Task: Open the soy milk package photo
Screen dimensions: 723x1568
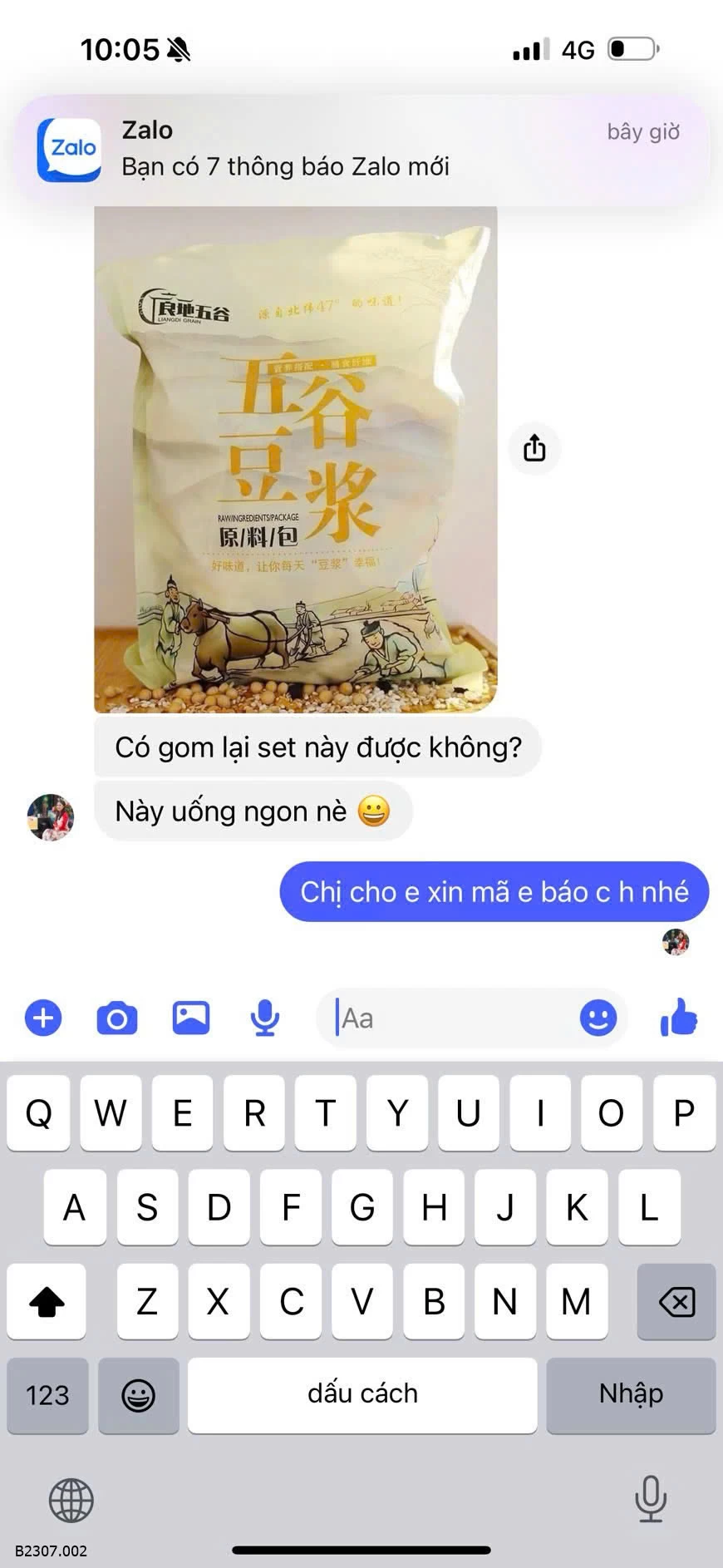Action: [296, 460]
